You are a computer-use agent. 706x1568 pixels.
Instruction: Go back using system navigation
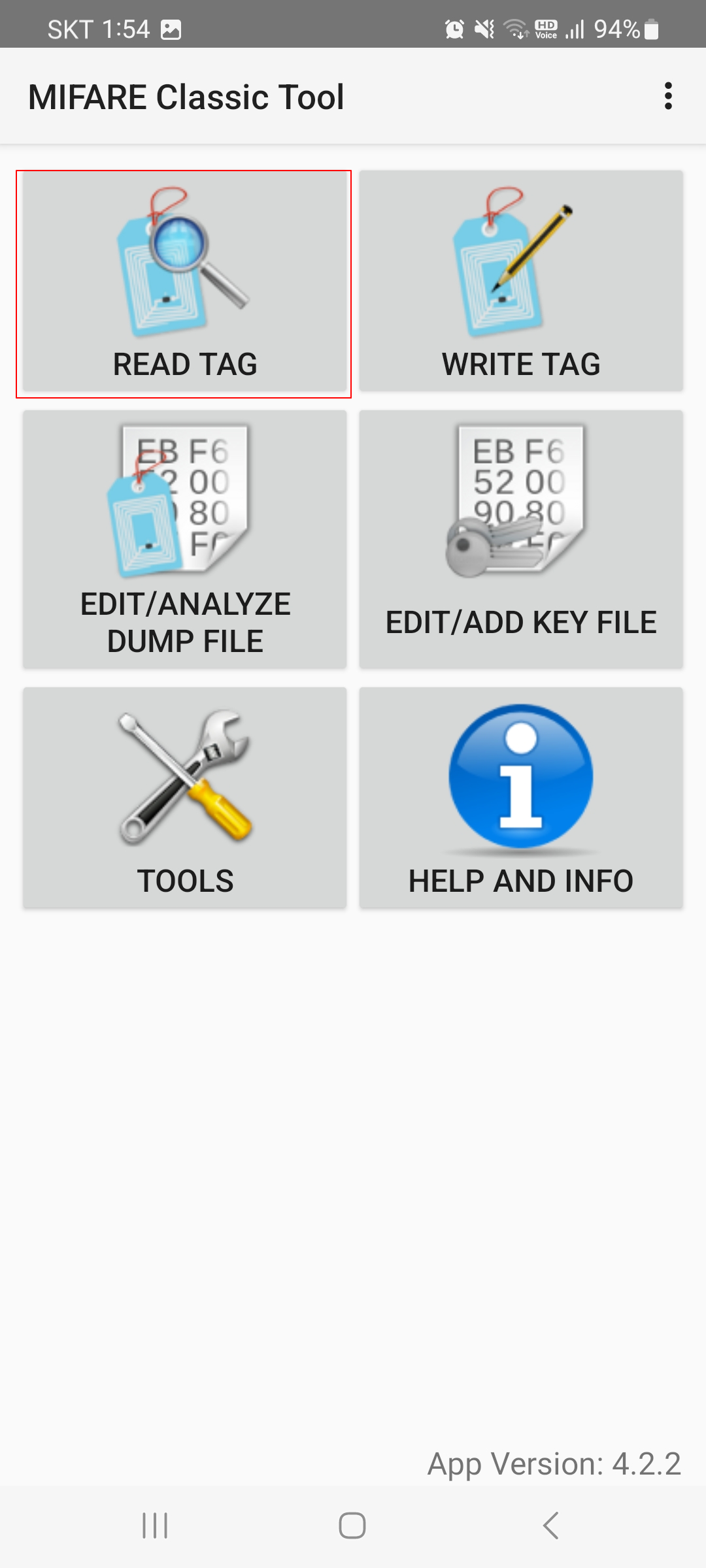[551, 1526]
